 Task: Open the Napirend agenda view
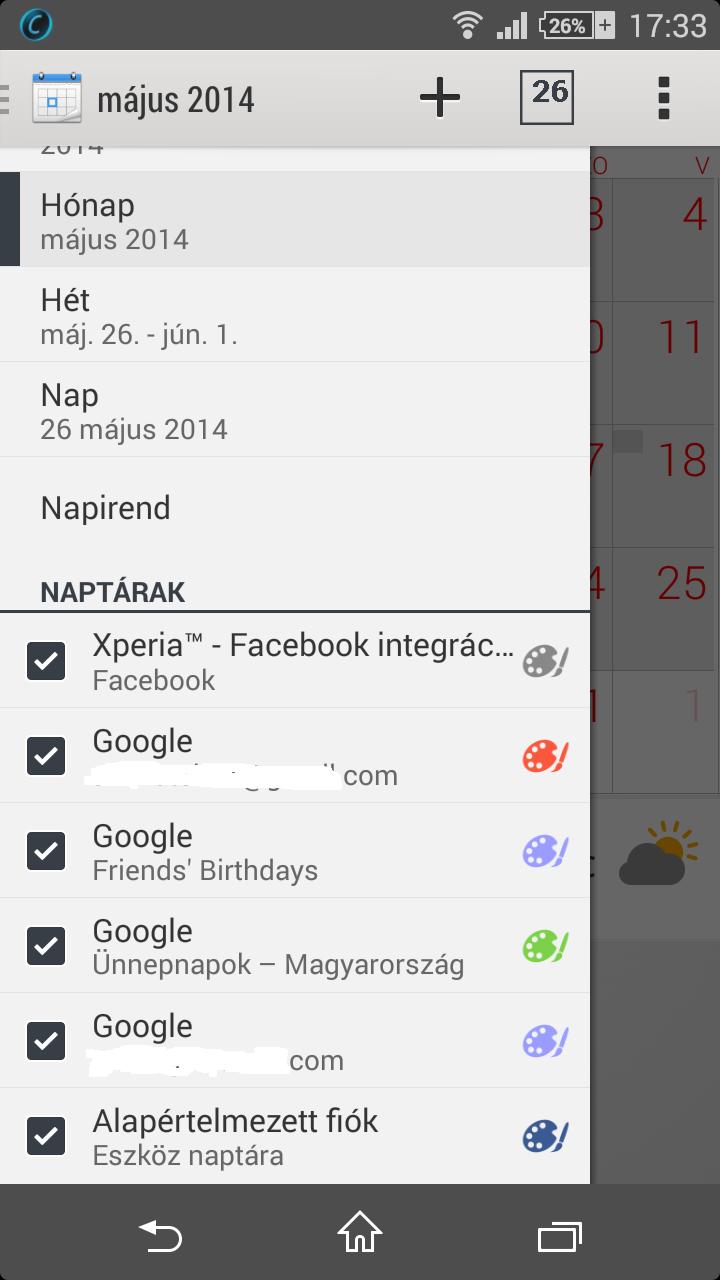pyautogui.click(x=295, y=507)
